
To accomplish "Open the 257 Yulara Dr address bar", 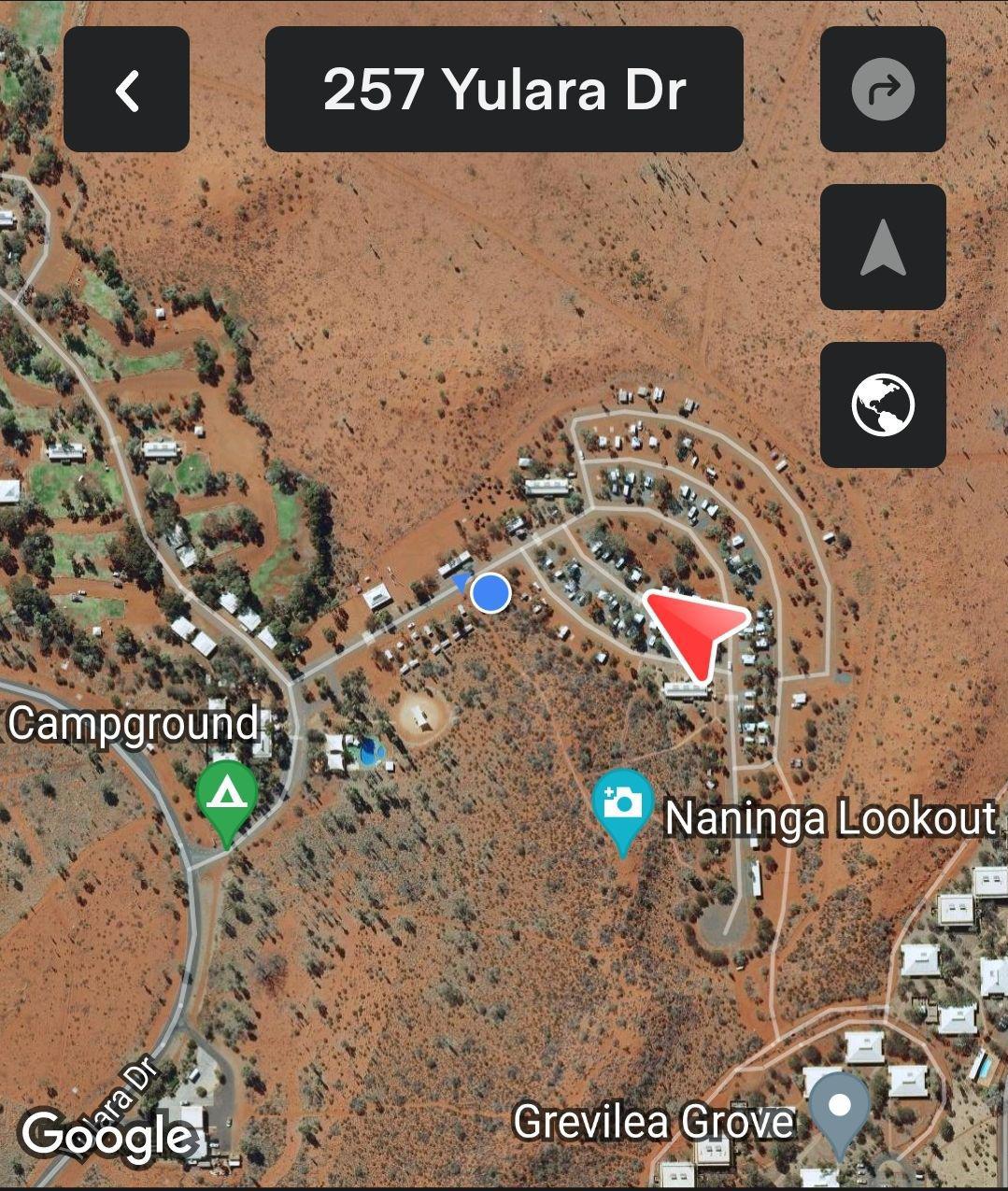I will (x=504, y=89).
